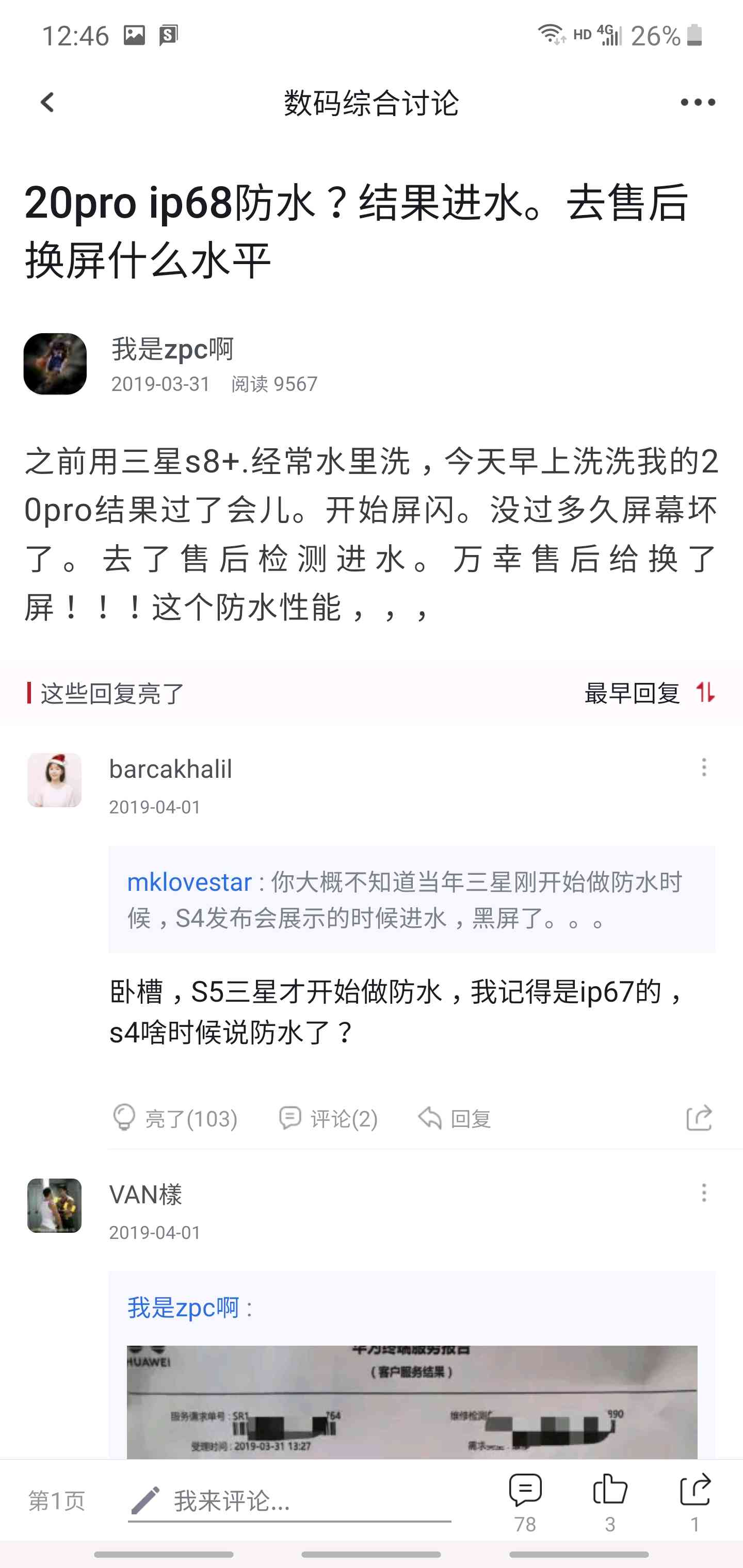Reply to barcakhalil via 回复

[x=455, y=1118]
